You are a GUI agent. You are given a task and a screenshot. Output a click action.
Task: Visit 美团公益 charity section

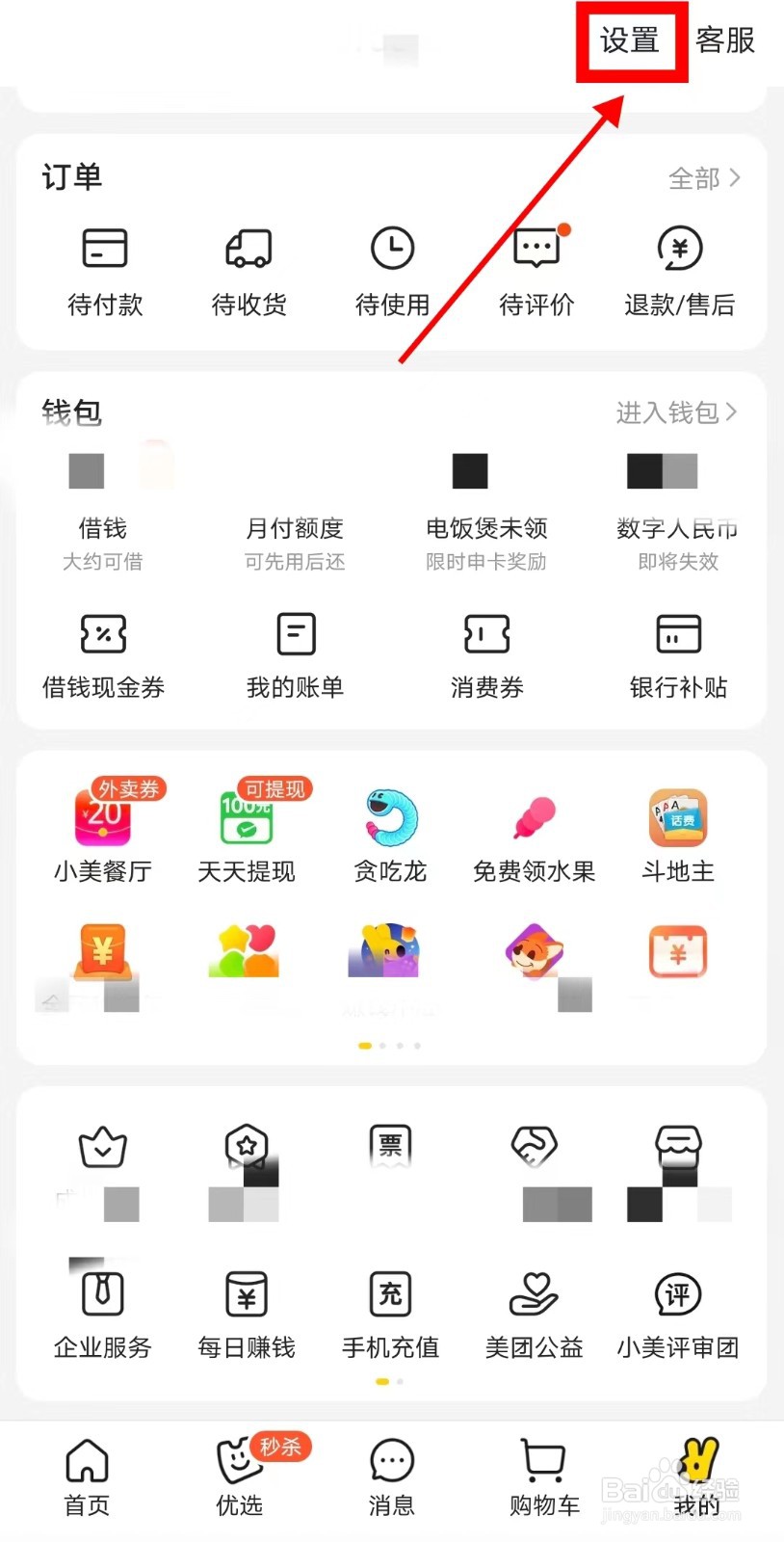click(535, 1316)
